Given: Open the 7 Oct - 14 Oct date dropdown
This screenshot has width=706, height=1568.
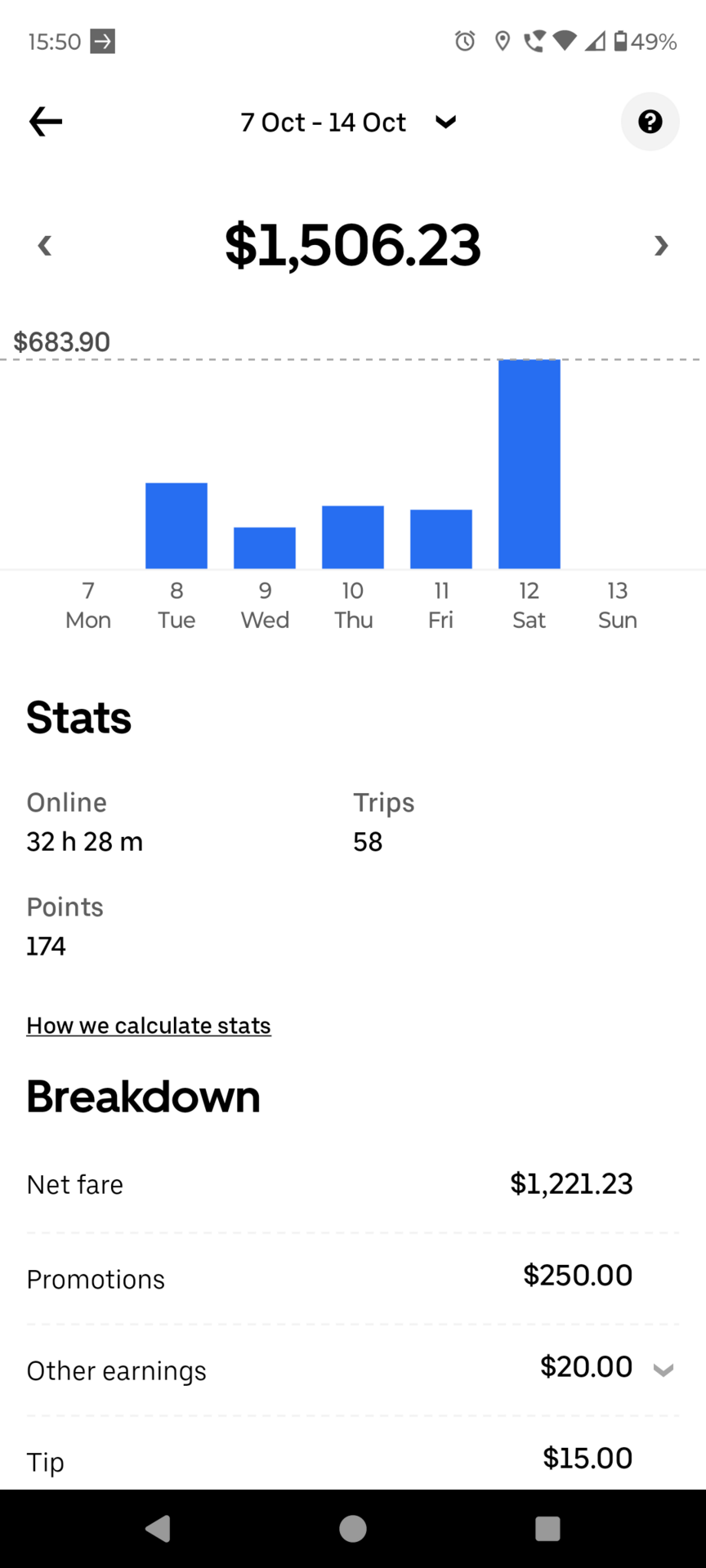Looking at the screenshot, I should coord(348,122).
